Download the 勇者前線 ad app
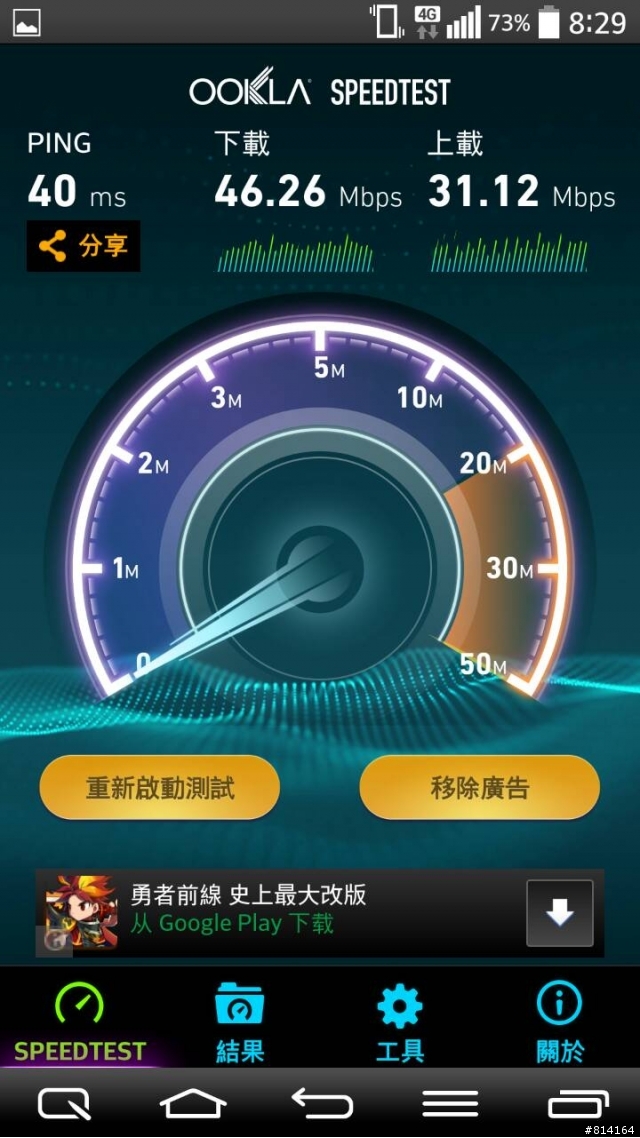Image resolution: width=640 pixels, height=1138 pixels. point(559,913)
